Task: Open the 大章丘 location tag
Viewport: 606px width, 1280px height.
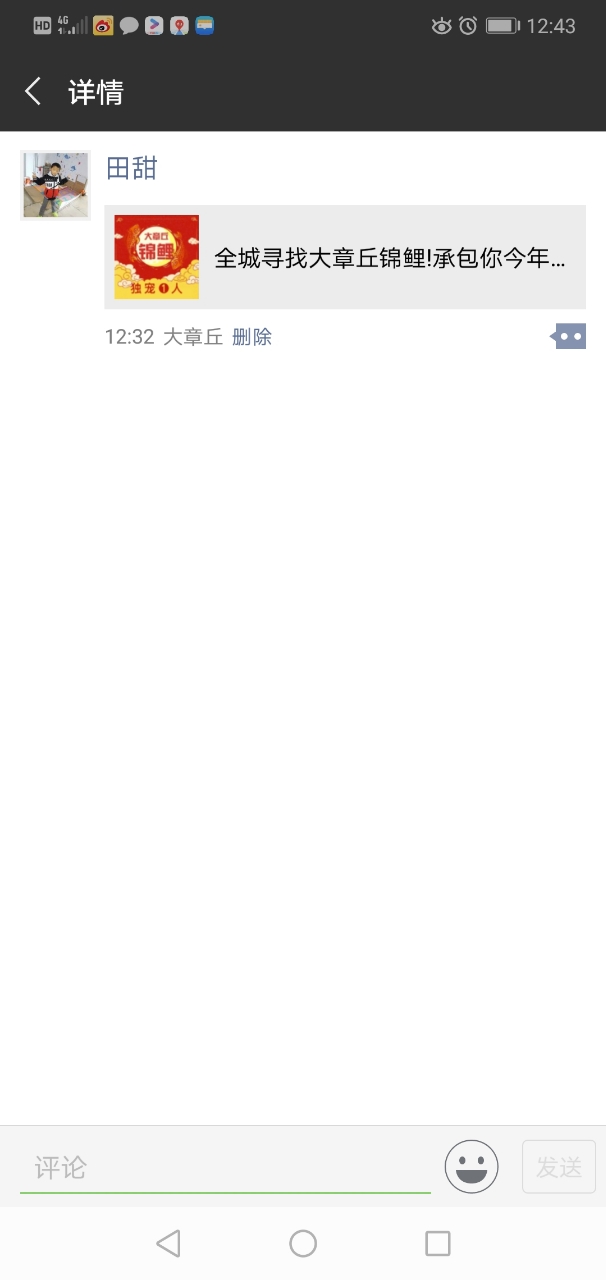Action: pyautogui.click(x=193, y=337)
